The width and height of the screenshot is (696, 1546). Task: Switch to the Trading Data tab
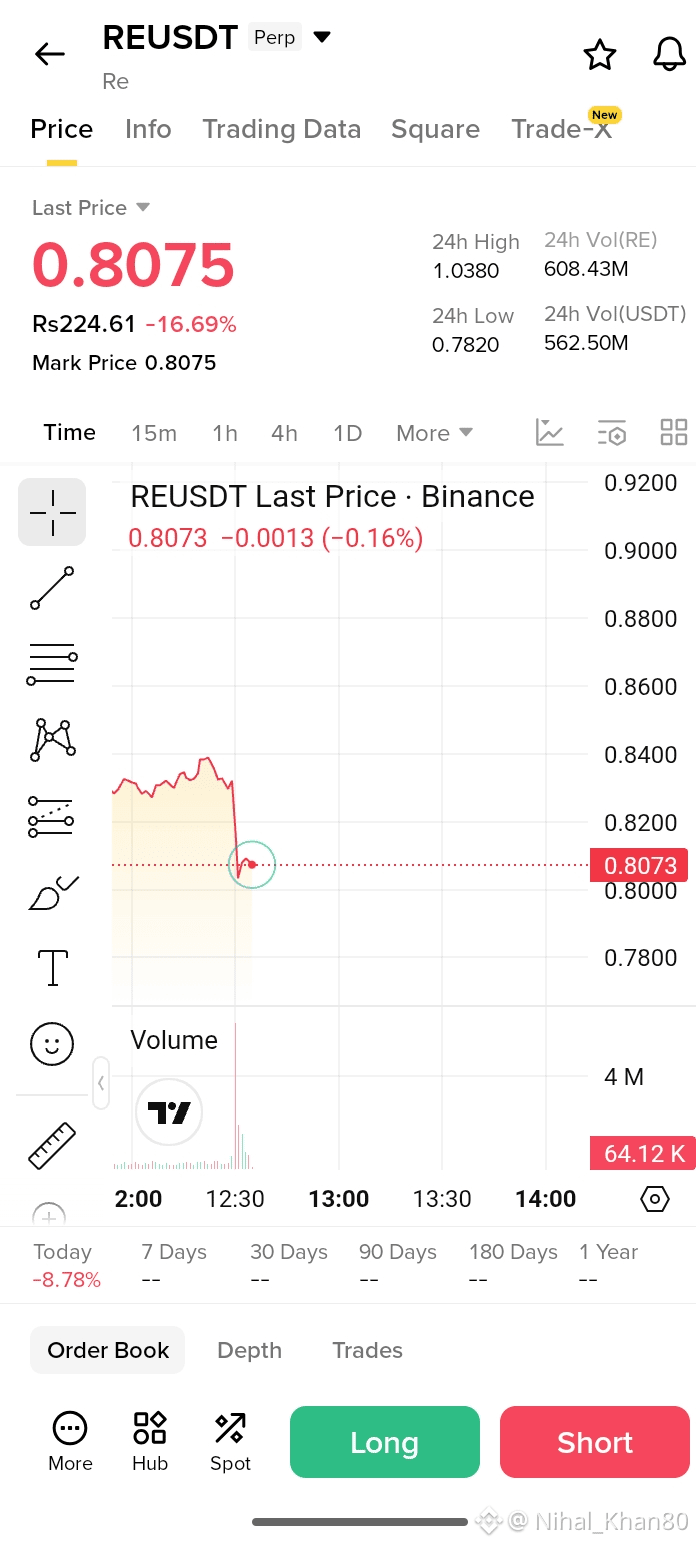click(281, 129)
